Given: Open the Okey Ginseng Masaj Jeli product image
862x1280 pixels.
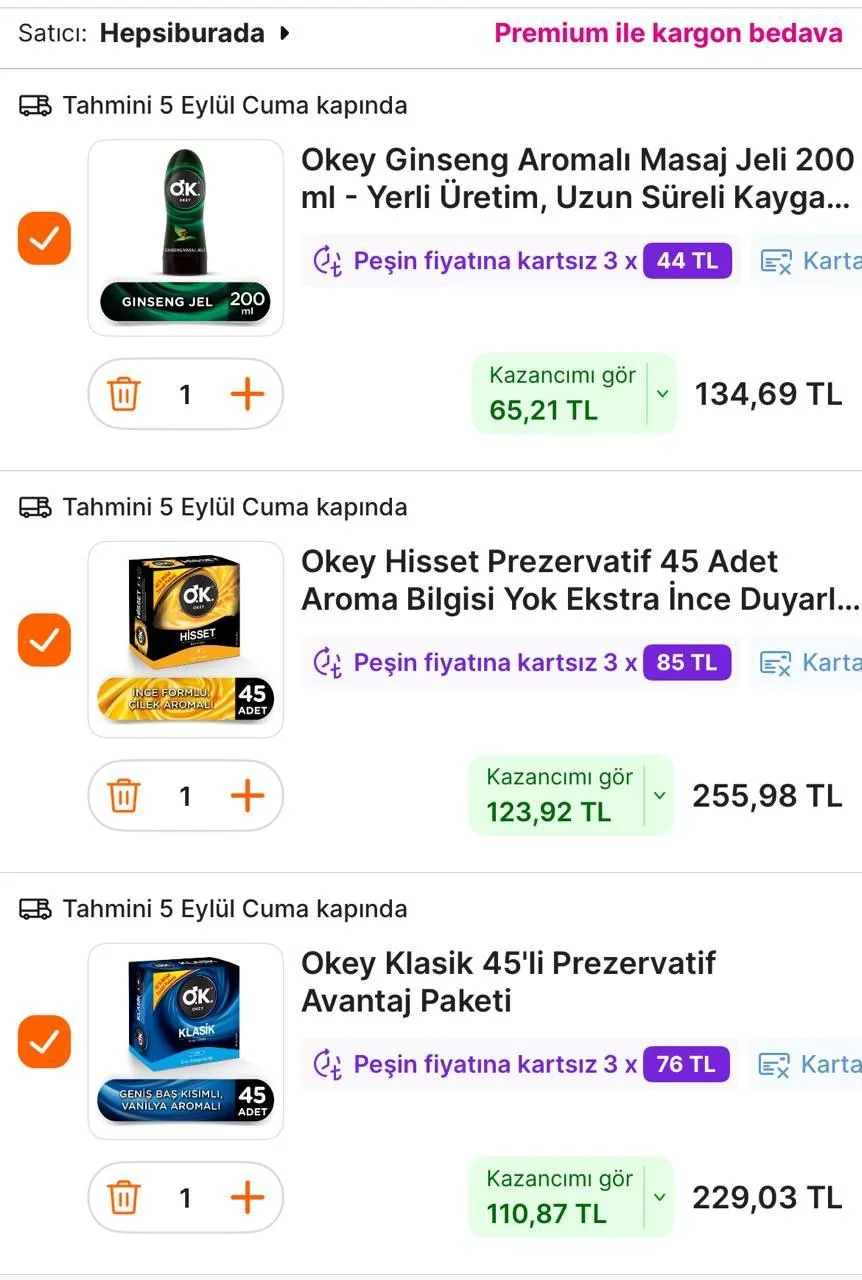Looking at the screenshot, I should point(186,238).
